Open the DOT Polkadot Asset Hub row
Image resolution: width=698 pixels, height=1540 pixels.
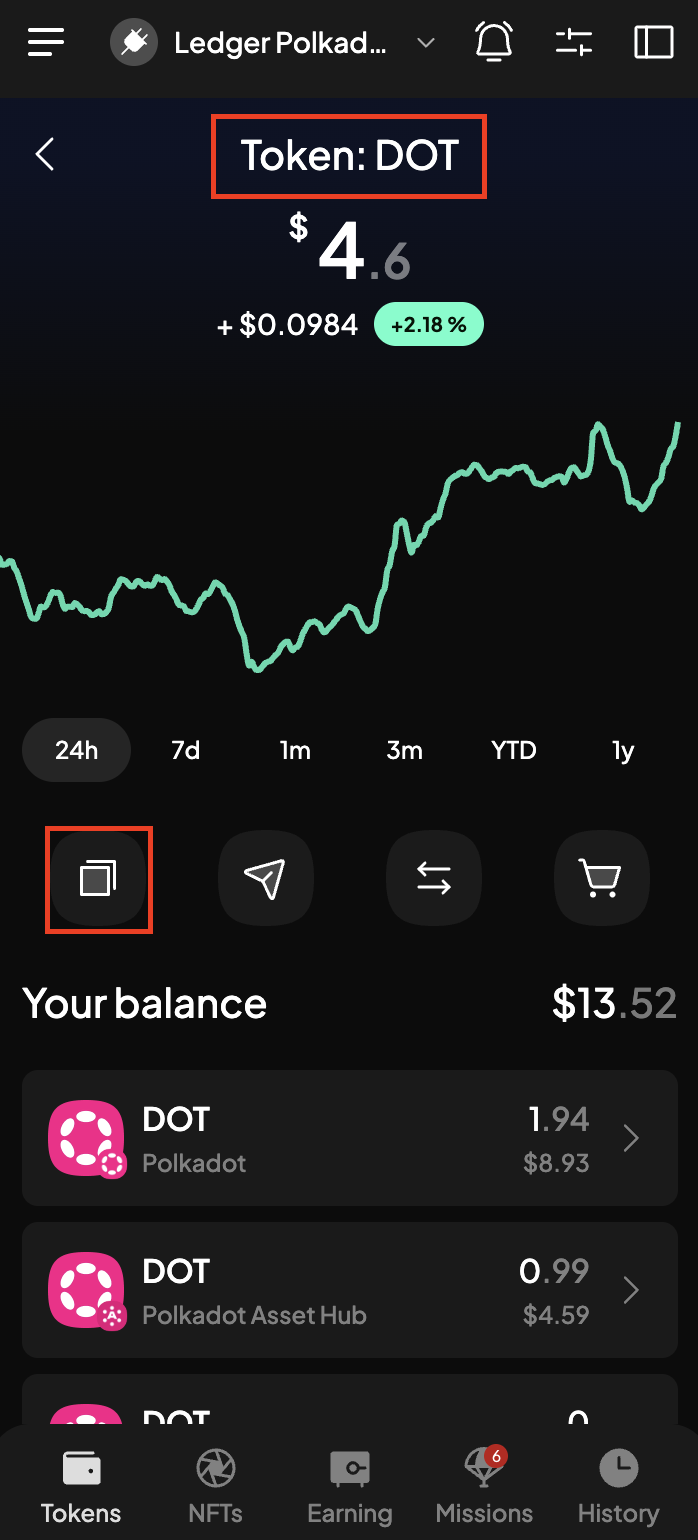[x=349, y=1290]
